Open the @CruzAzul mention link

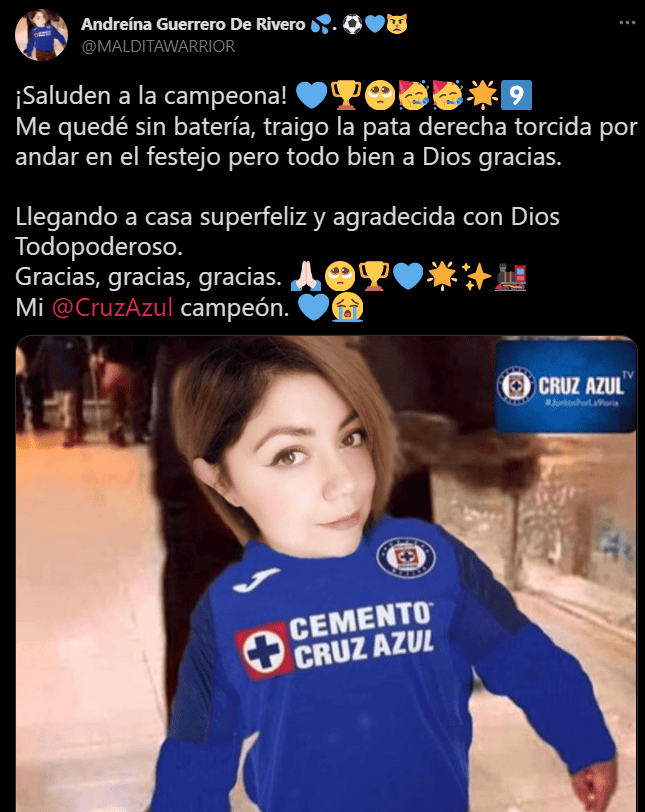[113, 307]
